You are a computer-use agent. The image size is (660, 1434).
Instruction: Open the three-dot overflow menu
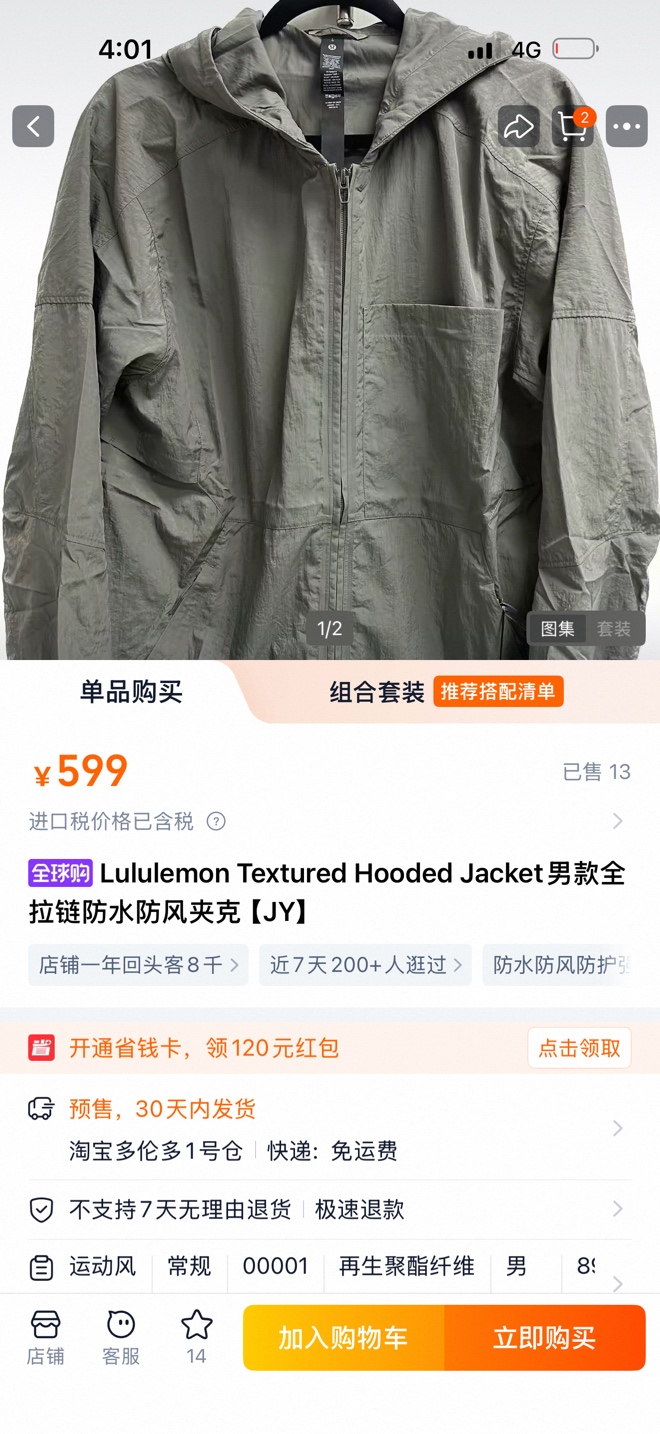(627, 127)
